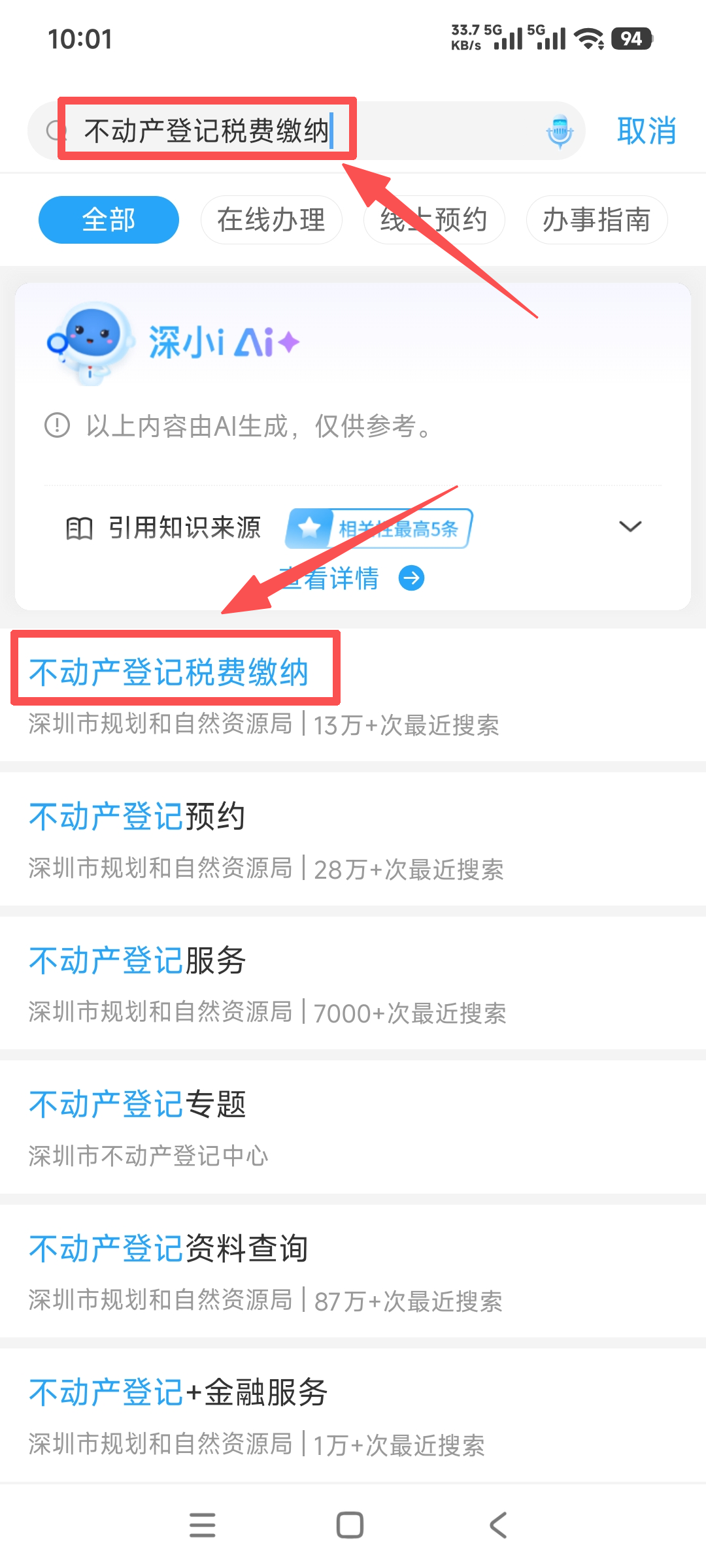This screenshot has height=1568, width=706.
Task: Open the 不动产登记+金融服务 result
Action: pos(178,1392)
